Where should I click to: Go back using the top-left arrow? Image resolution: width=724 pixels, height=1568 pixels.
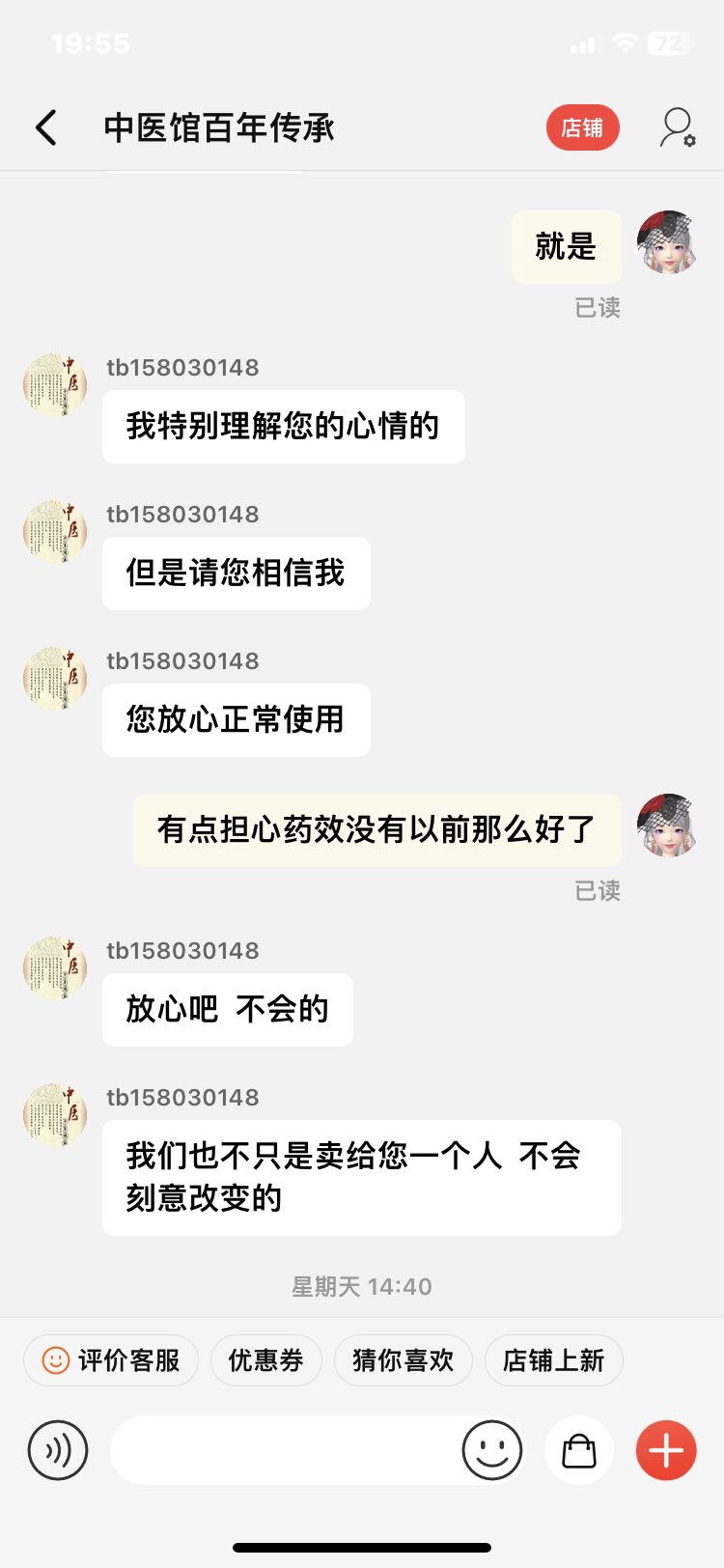click(x=46, y=127)
